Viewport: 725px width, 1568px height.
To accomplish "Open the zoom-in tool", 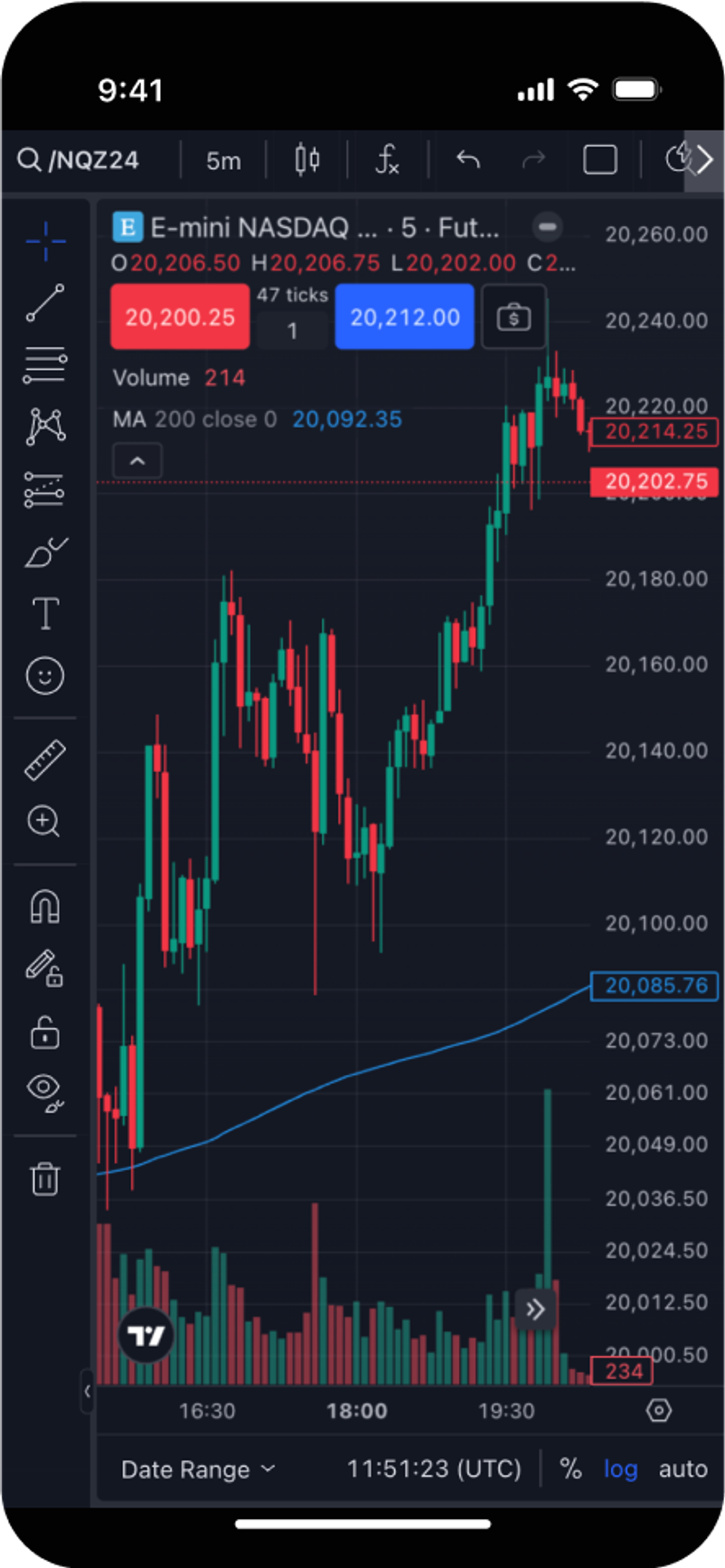I will pos(45,821).
